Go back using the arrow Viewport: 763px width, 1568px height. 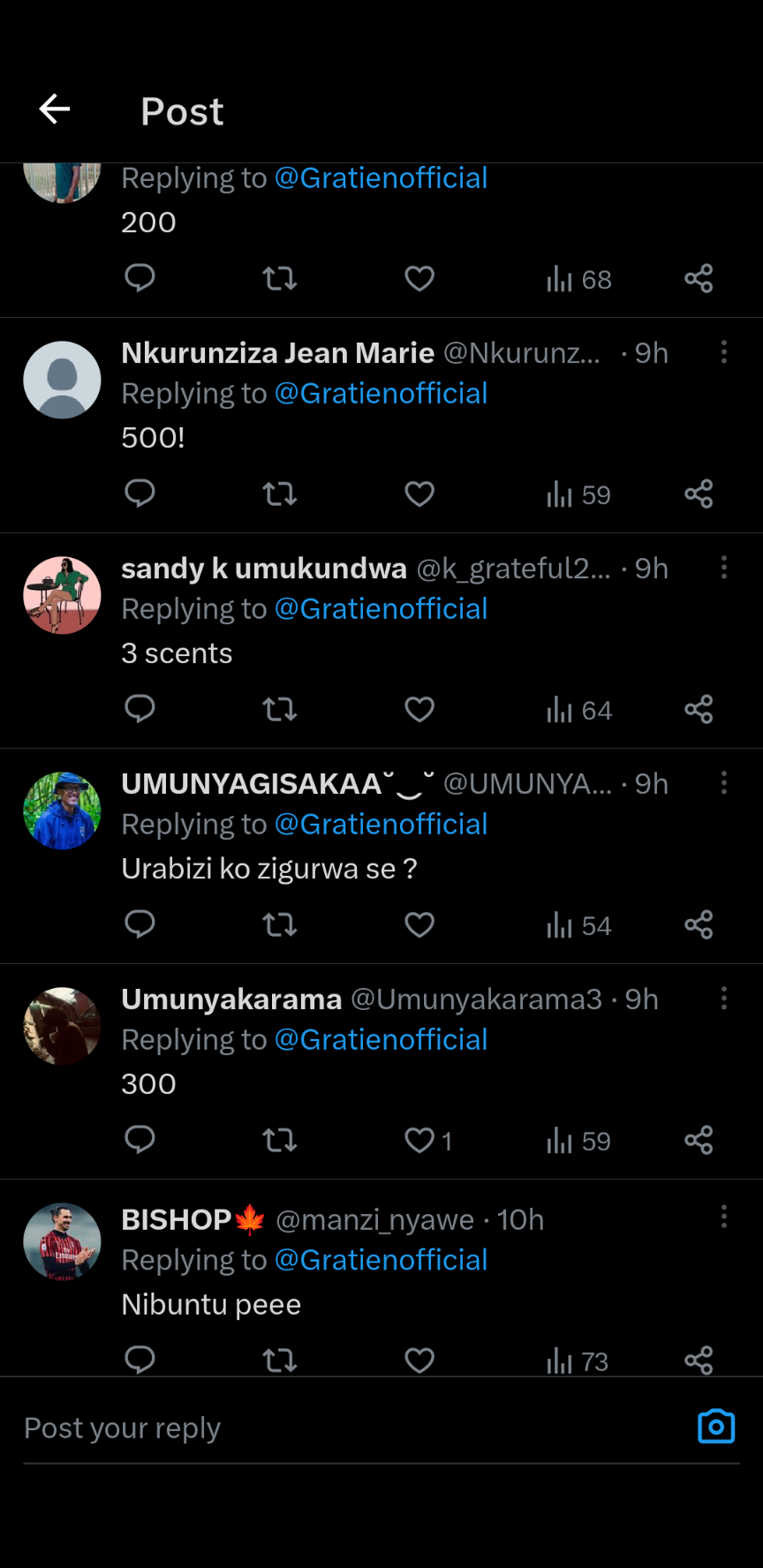tap(55, 109)
